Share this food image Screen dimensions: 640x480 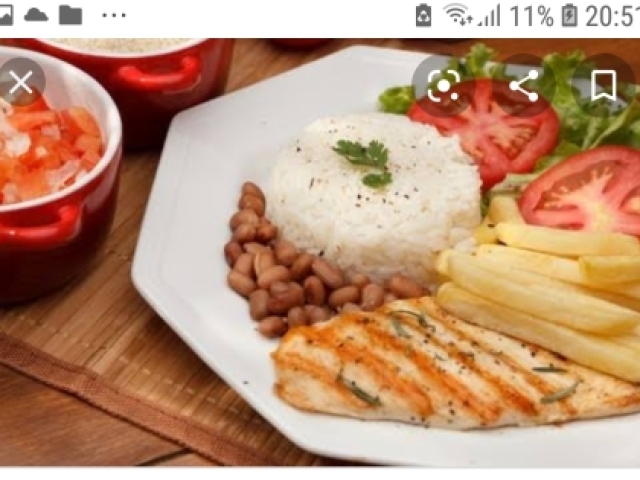coord(523,85)
